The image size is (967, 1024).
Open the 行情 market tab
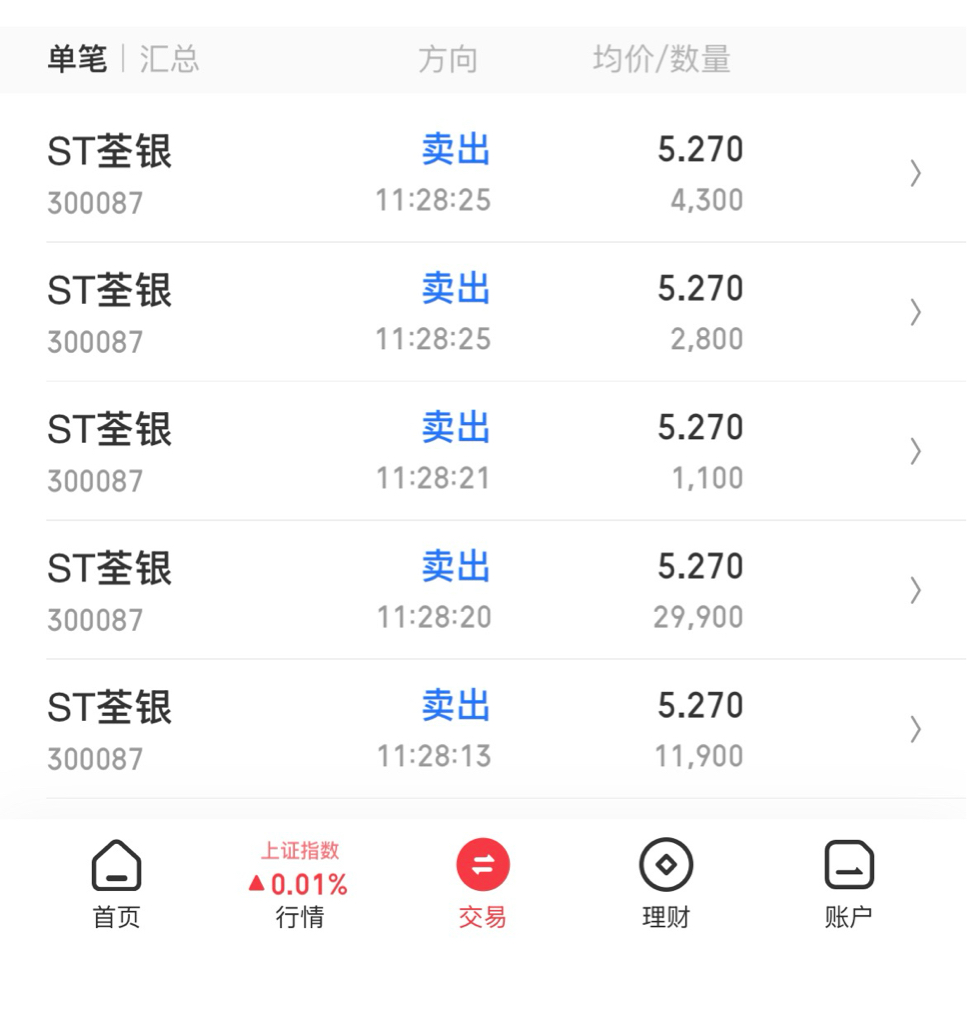point(299,885)
